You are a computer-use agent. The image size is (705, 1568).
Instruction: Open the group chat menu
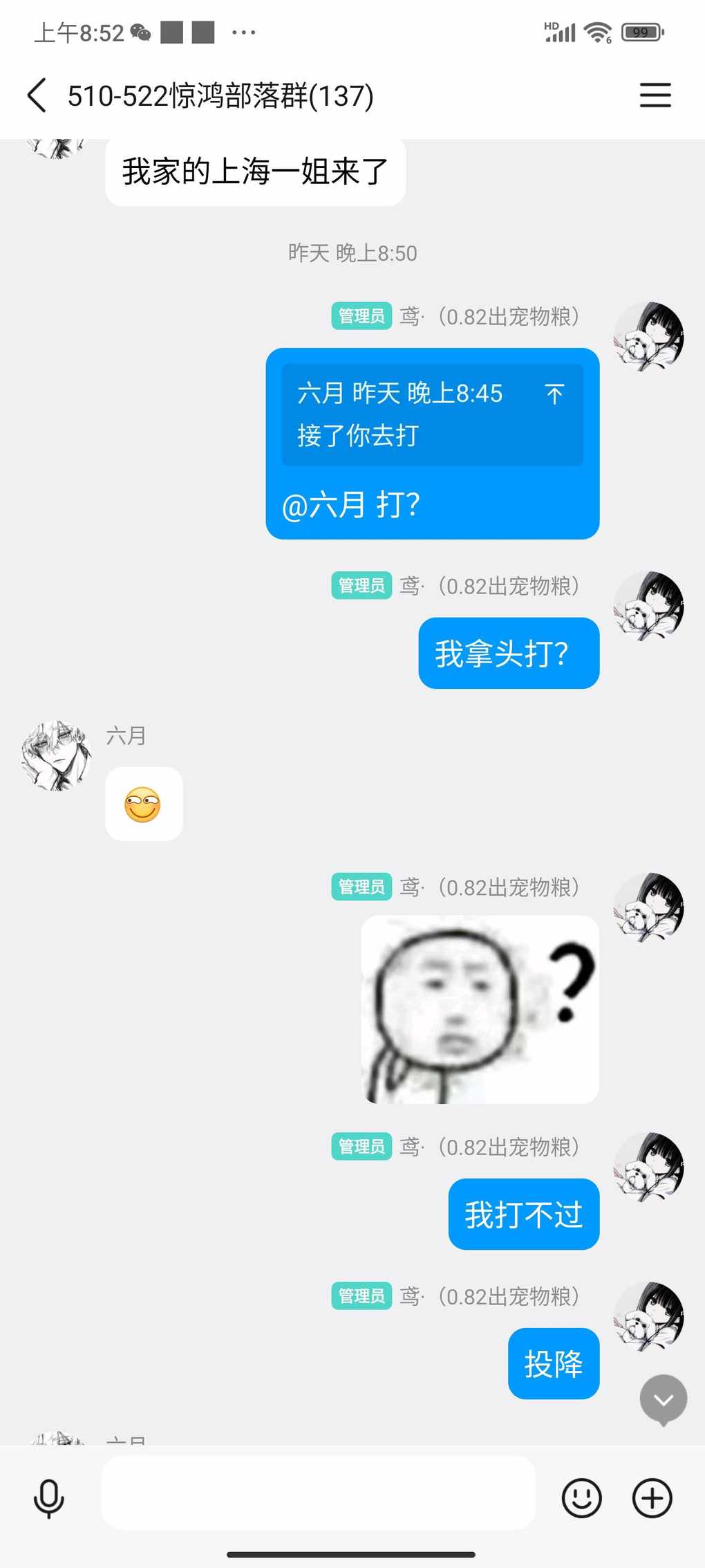[655, 95]
